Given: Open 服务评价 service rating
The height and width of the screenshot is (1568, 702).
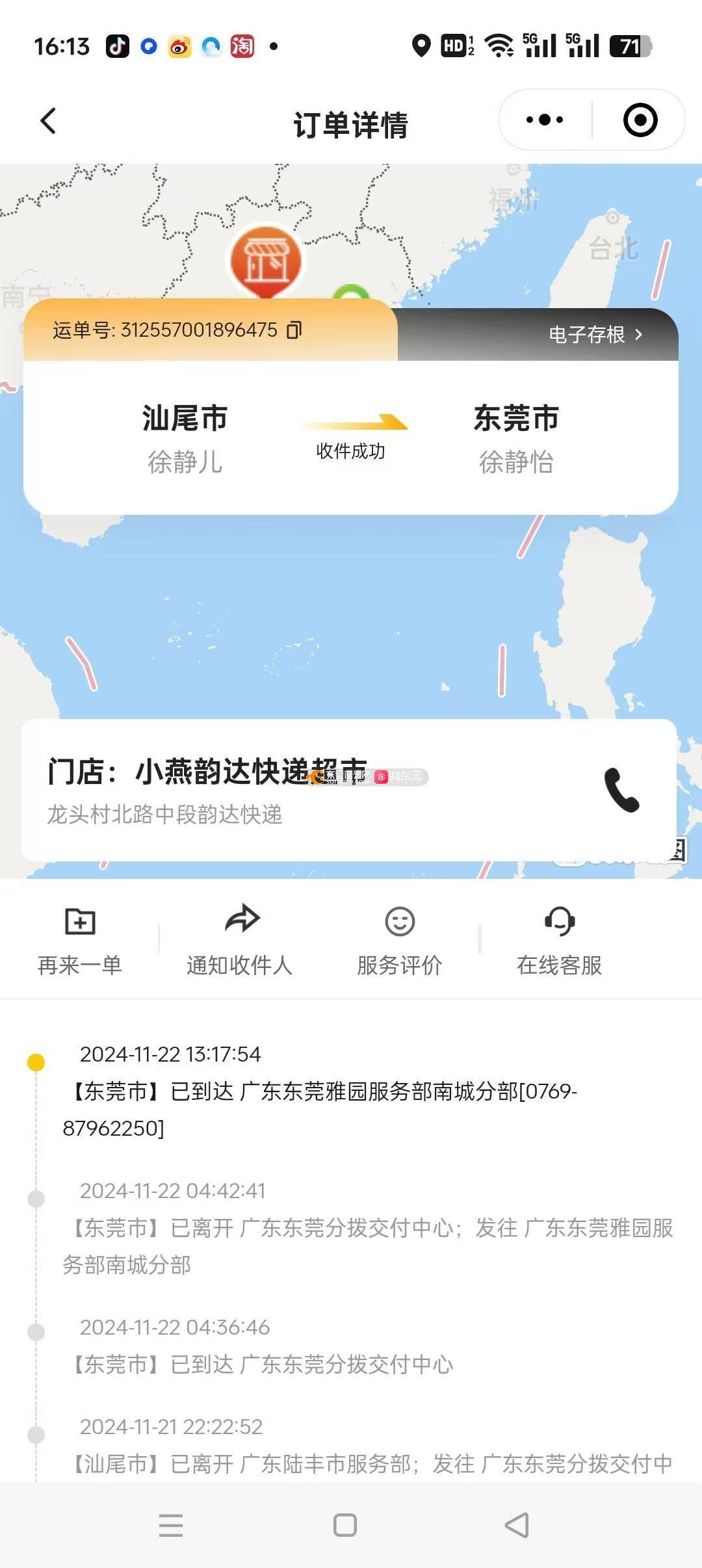Looking at the screenshot, I should [400, 942].
